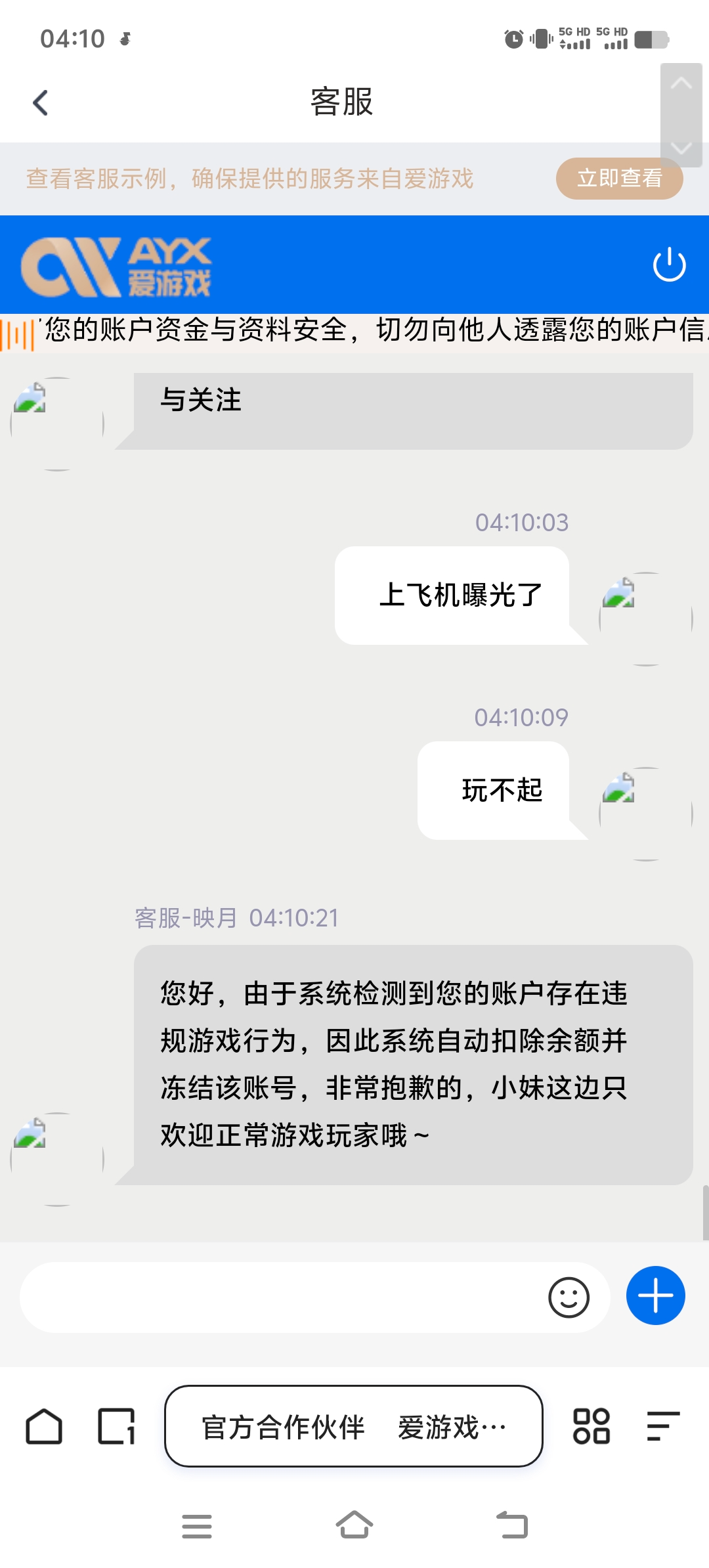Screen dimensions: 709x1568
Task: Tap the blue plus attachment button
Action: pyautogui.click(x=655, y=1295)
